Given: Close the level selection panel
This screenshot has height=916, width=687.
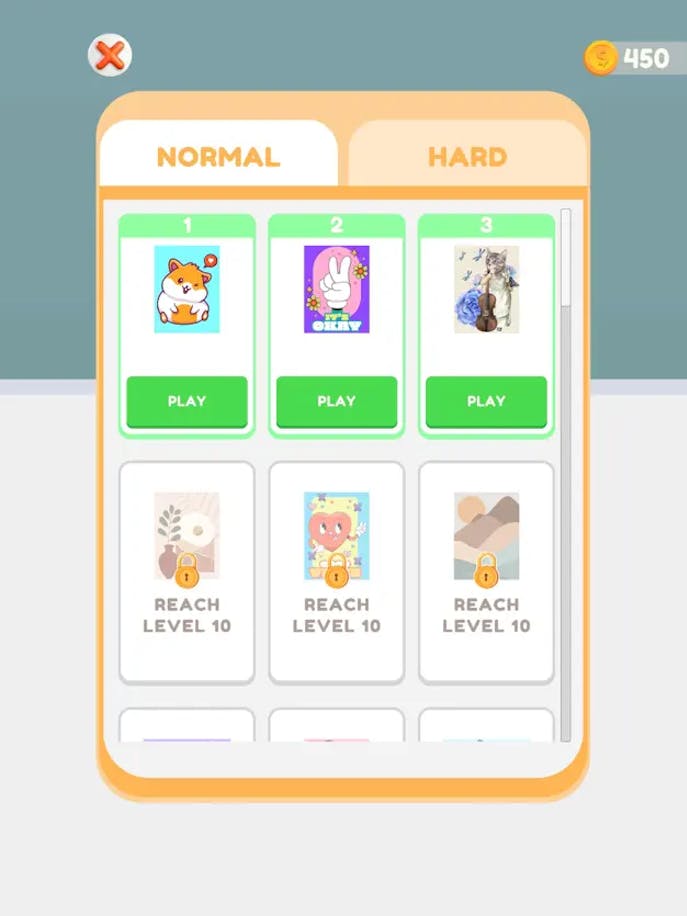Looking at the screenshot, I should pos(109,55).
